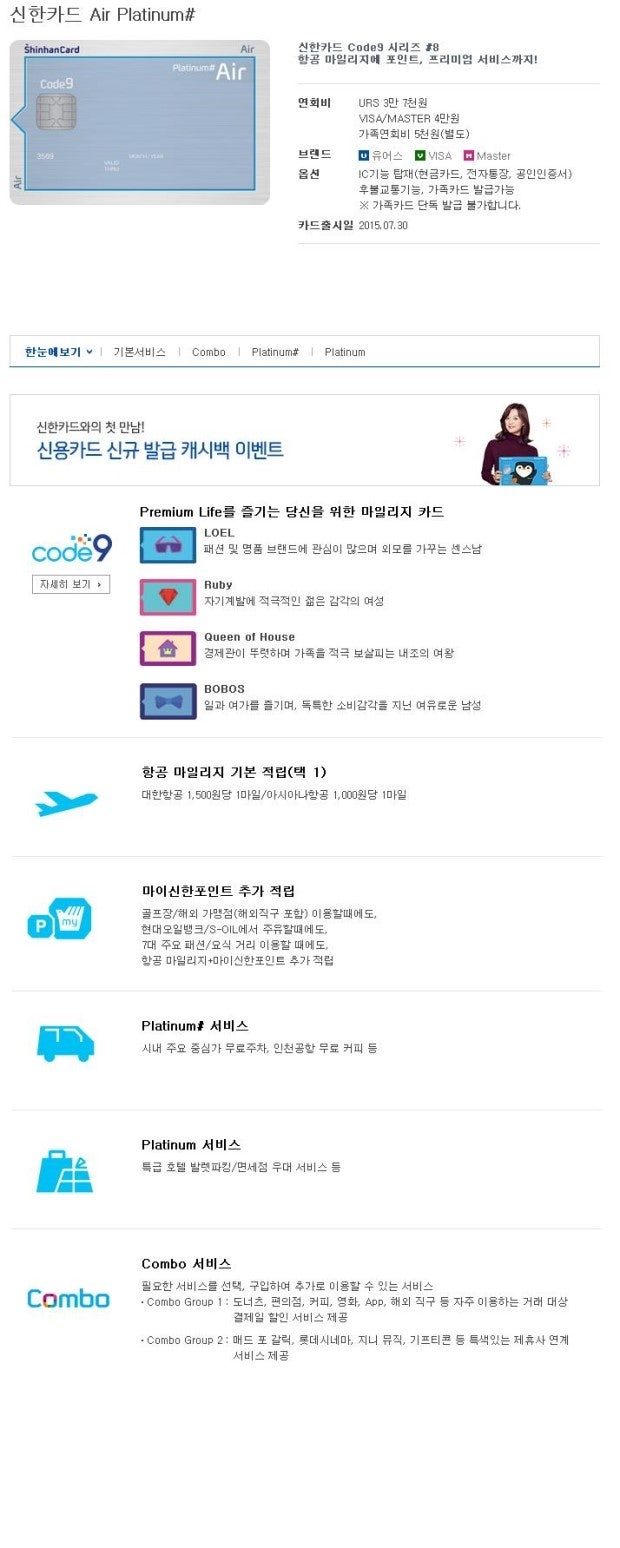Viewport: 620px width, 1548px height.
Task: Select the 한눈에보기 tab
Action: pos(57,352)
